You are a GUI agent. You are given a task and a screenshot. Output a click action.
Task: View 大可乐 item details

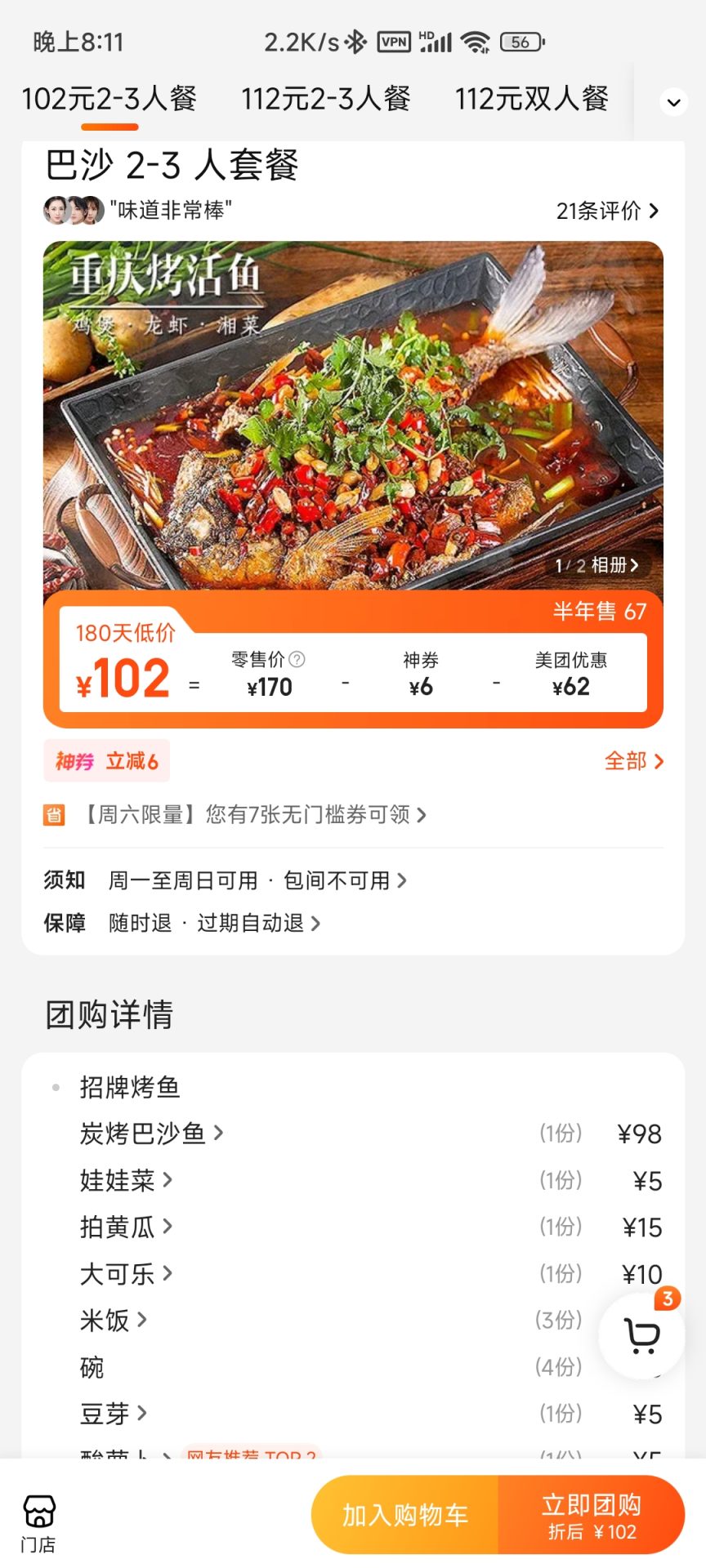[x=126, y=1273]
